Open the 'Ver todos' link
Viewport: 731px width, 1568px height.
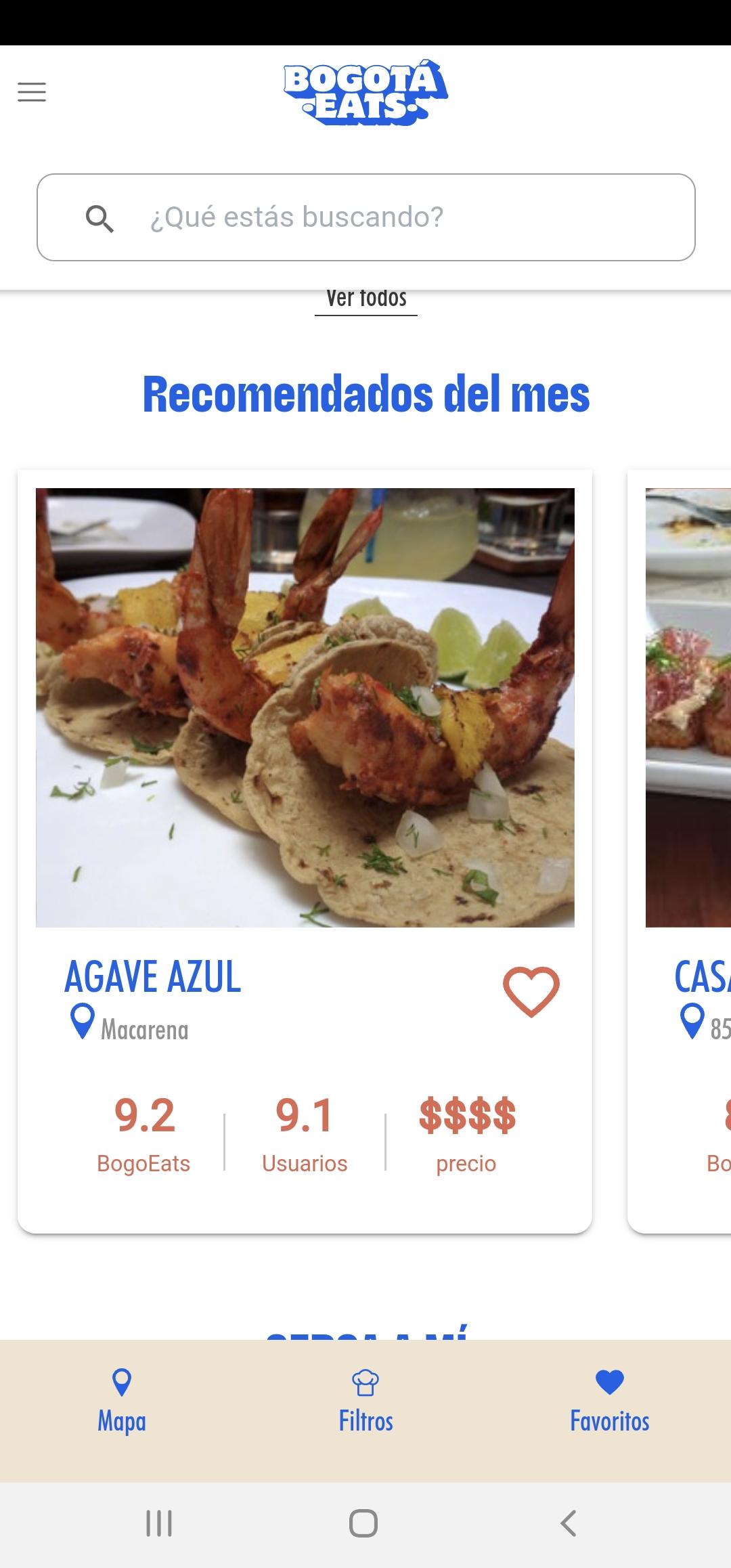pyautogui.click(x=366, y=300)
